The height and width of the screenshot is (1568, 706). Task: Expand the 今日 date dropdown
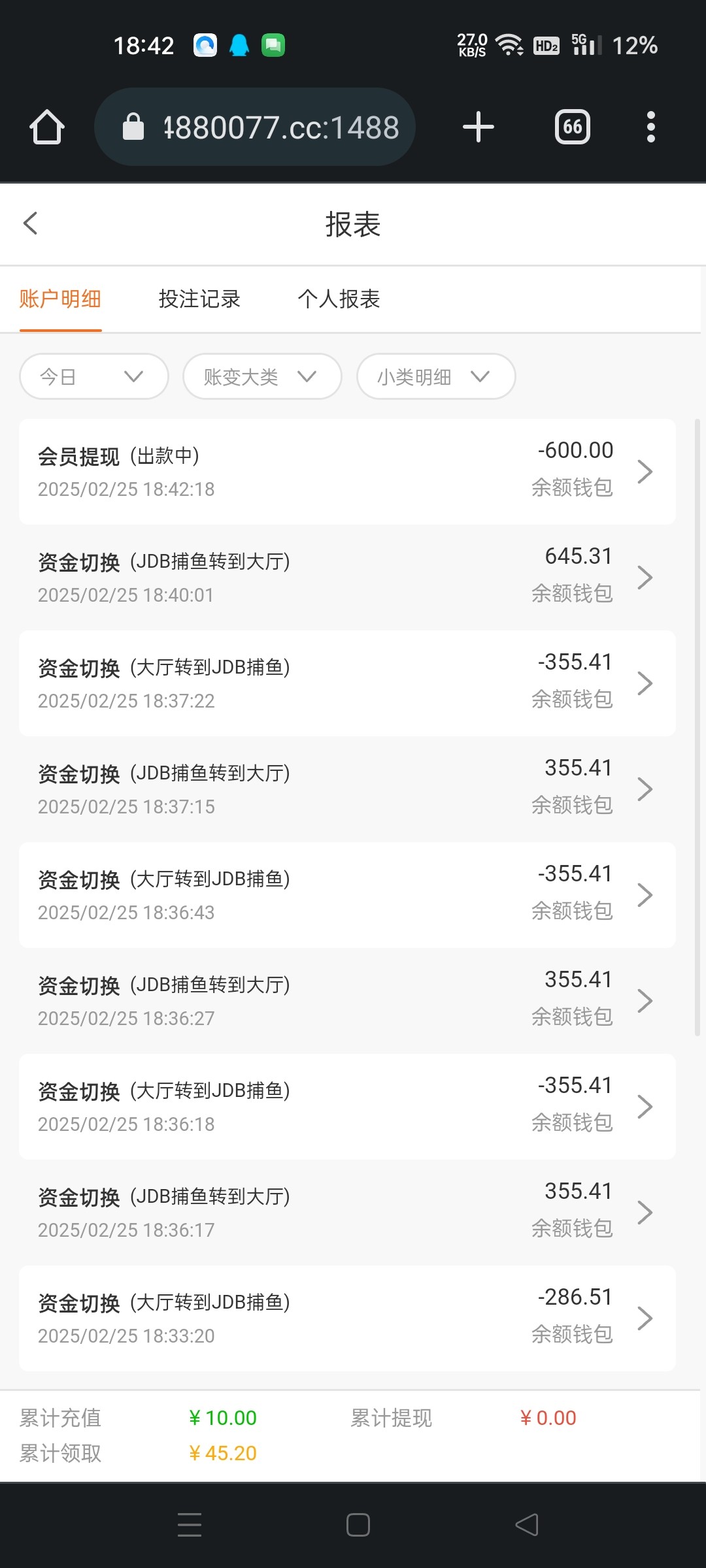tap(94, 376)
